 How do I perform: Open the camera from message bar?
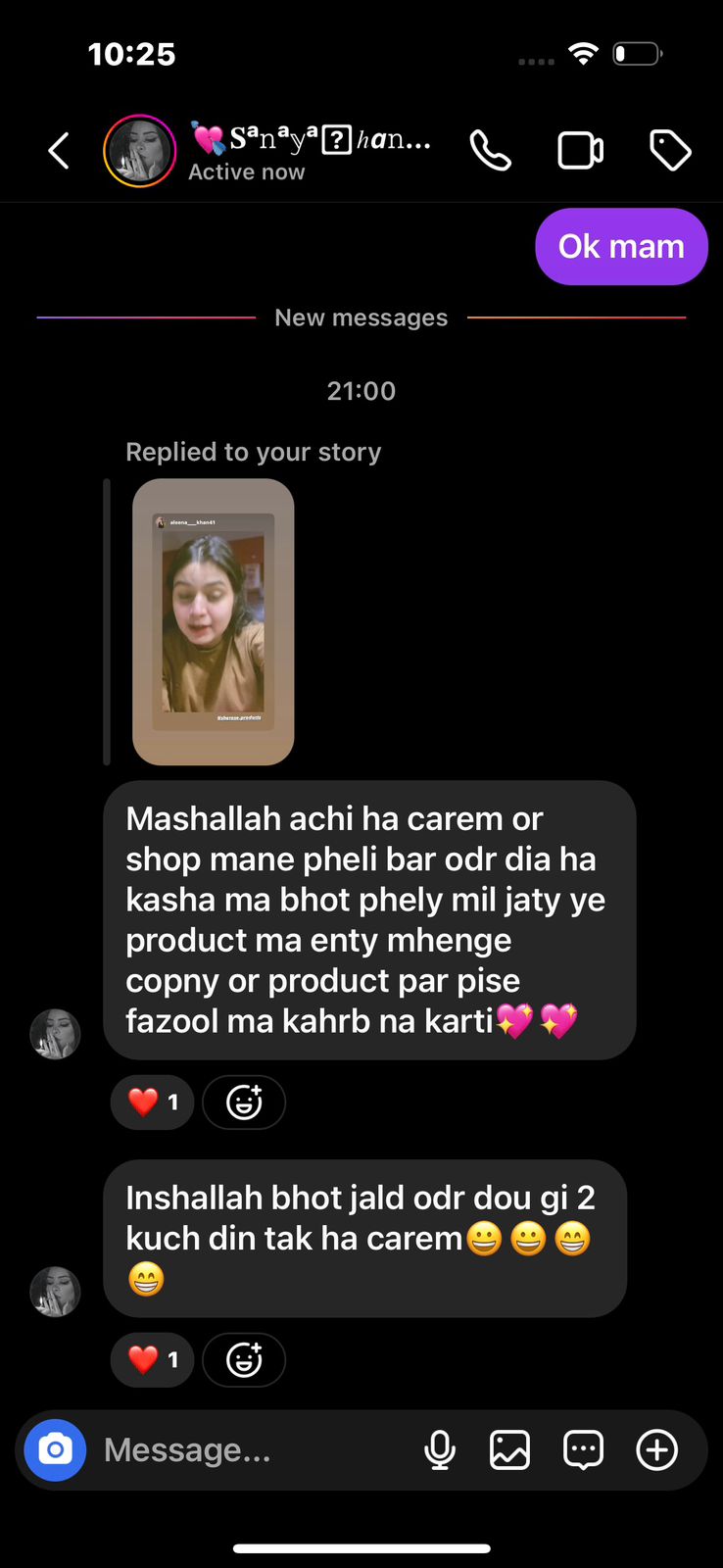[56, 1449]
